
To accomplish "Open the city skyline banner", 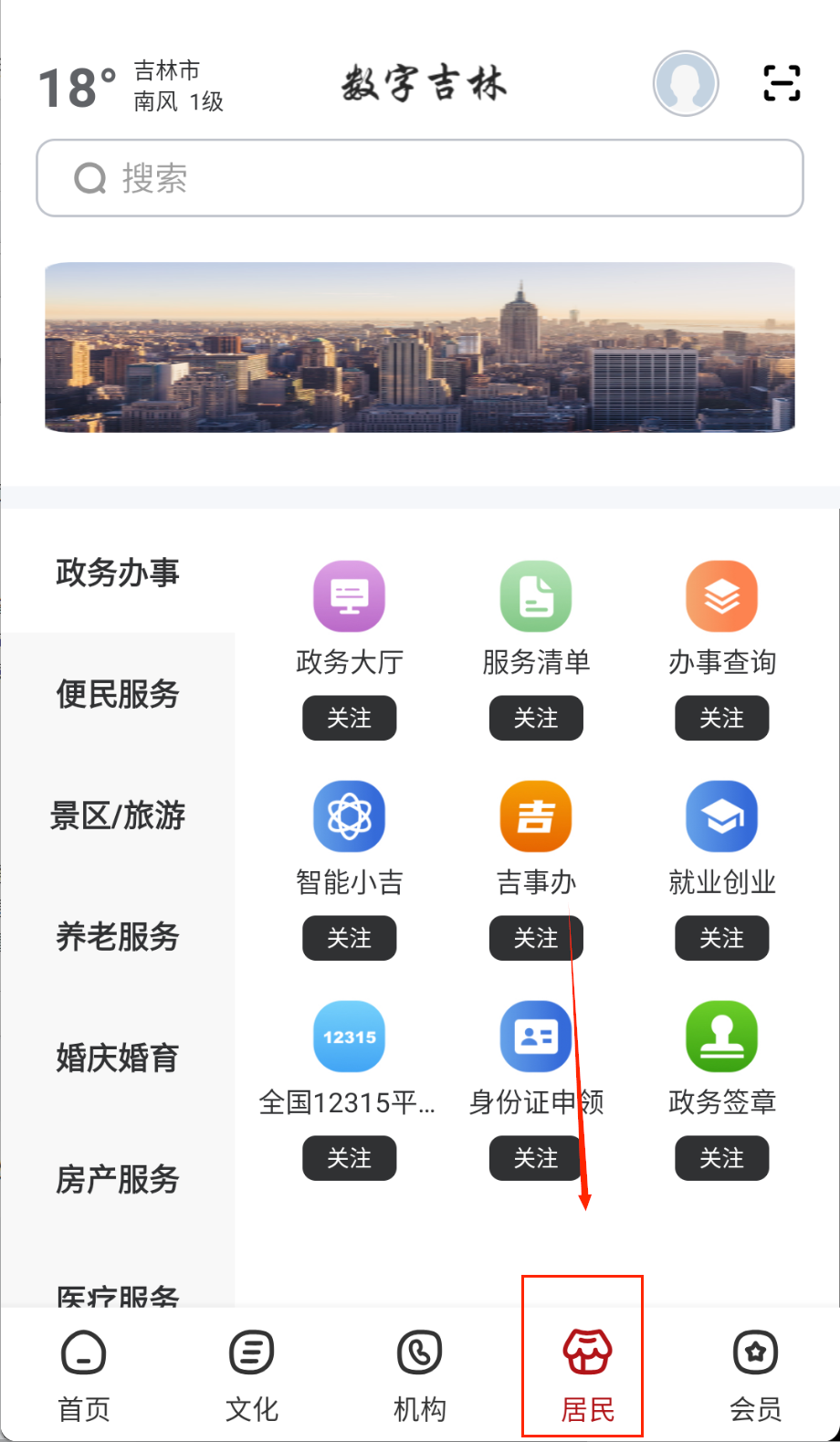I will pos(420,347).
